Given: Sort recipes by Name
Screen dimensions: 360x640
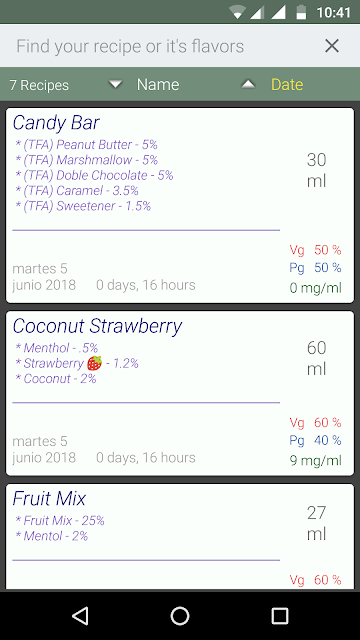Looking at the screenshot, I should tap(158, 84).
